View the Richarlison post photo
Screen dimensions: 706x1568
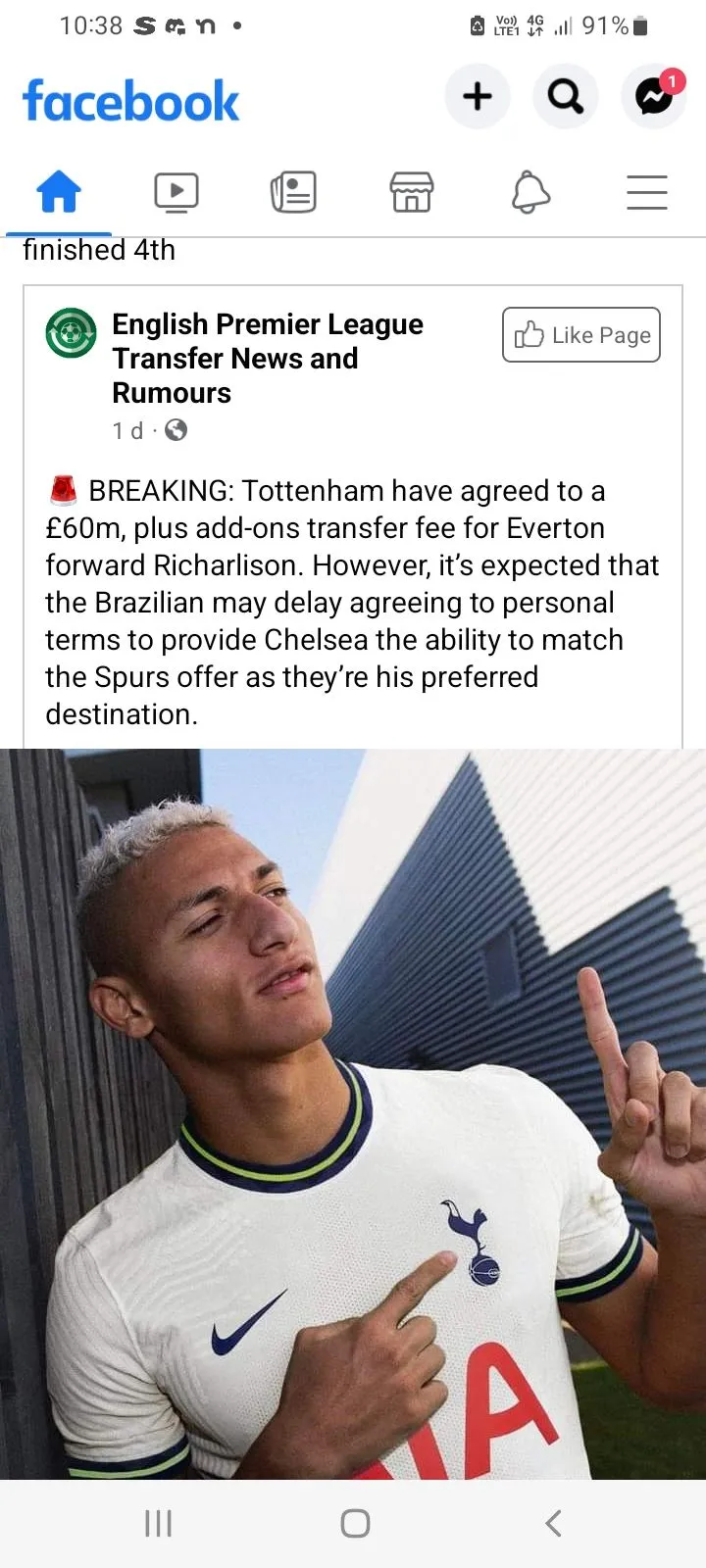353,1112
